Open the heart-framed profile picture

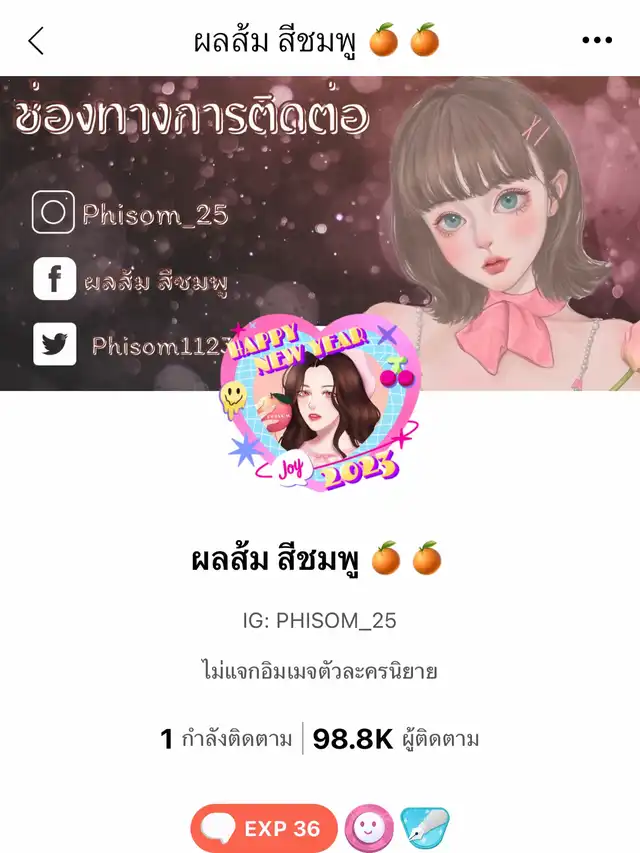pyautogui.click(x=320, y=405)
